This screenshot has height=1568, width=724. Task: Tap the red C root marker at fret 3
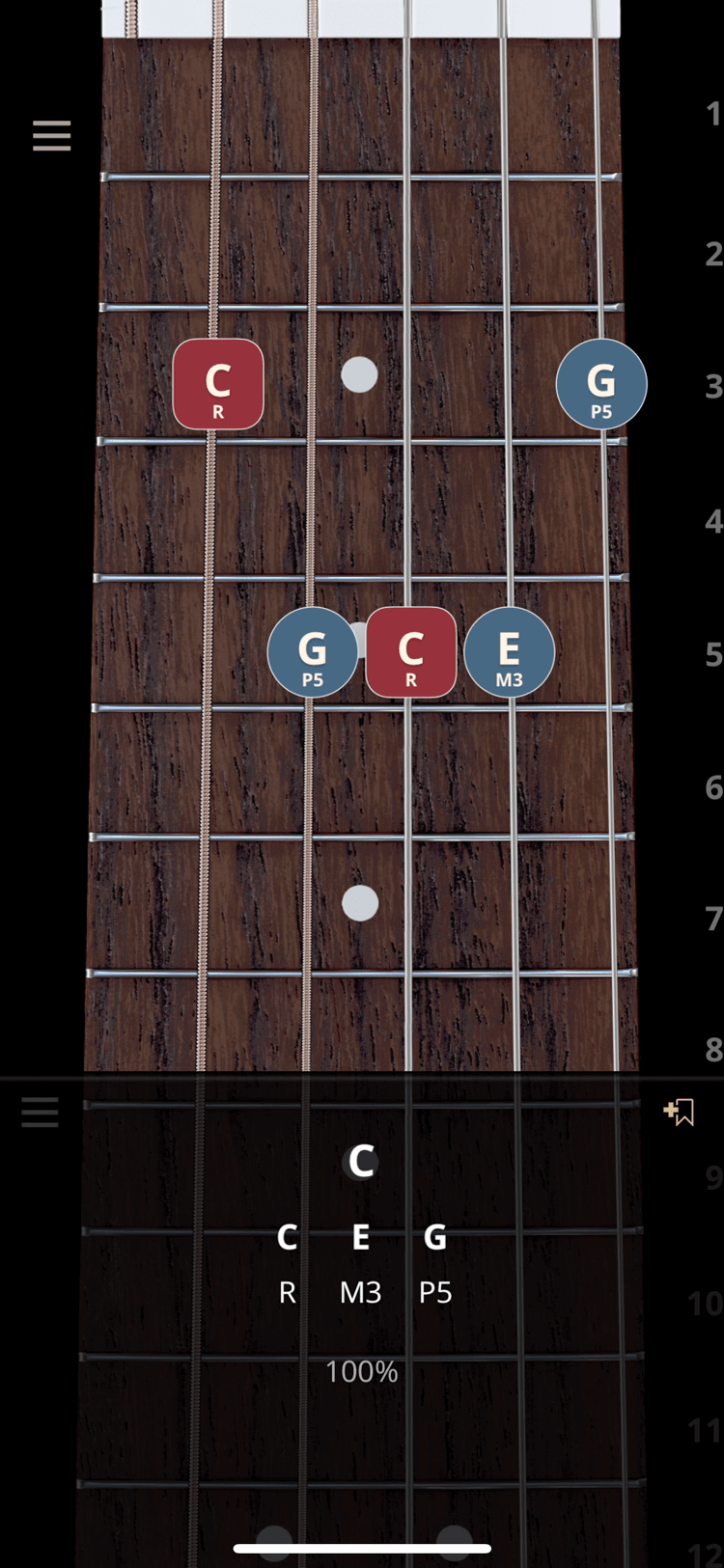click(x=217, y=384)
